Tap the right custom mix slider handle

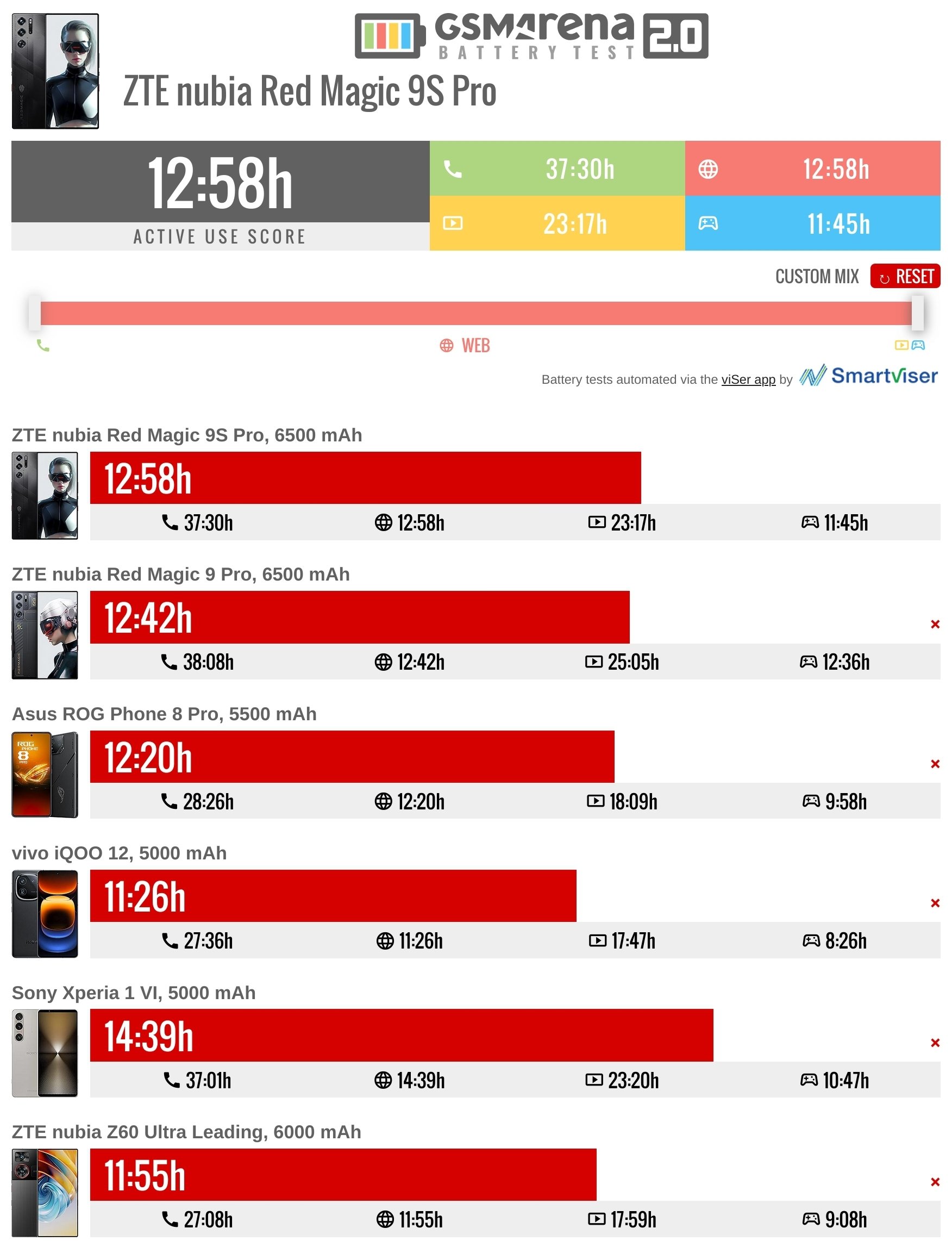pos(917,313)
